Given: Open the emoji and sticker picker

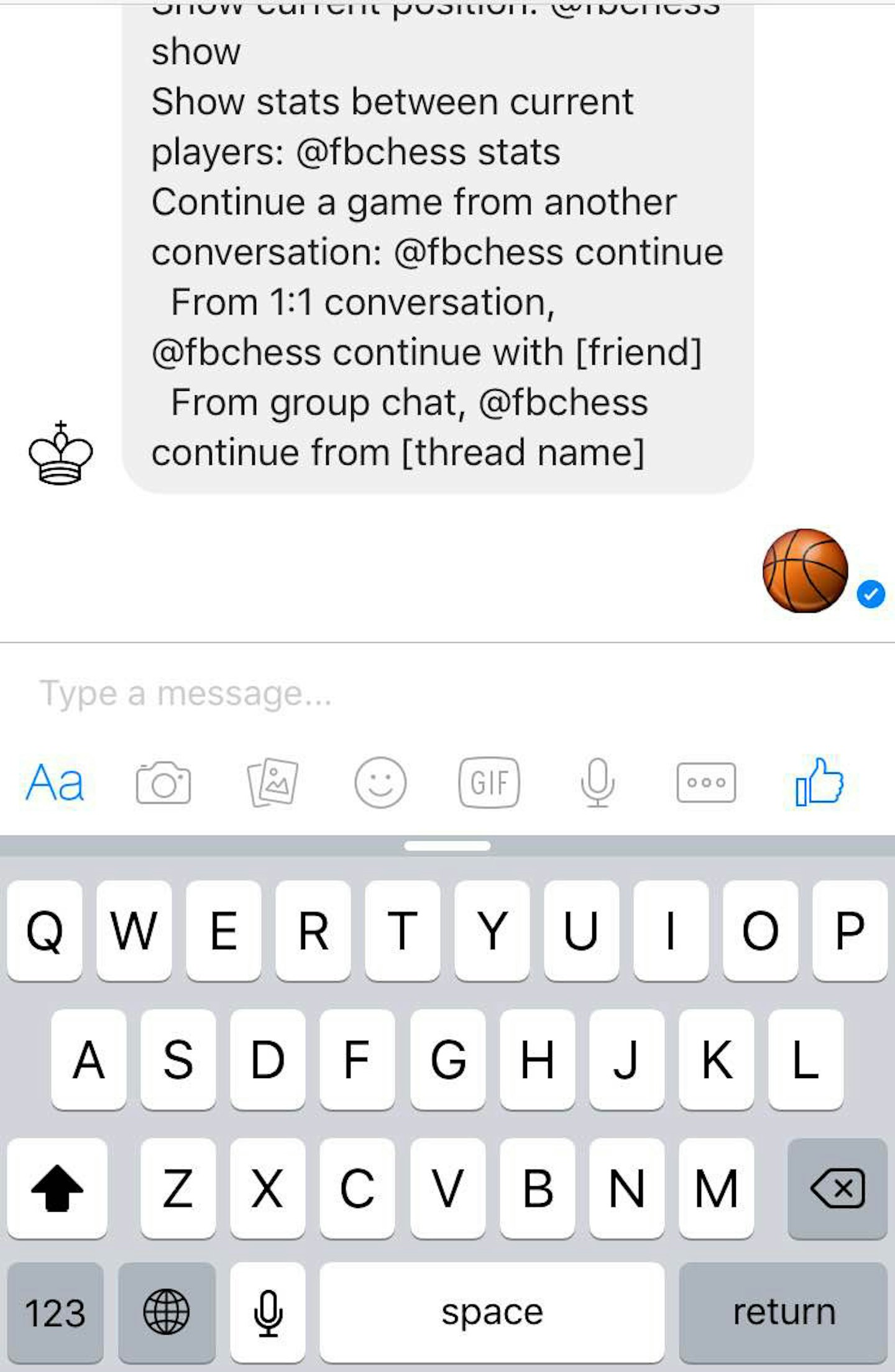Looking at the screenshot, I should point(380,783).
